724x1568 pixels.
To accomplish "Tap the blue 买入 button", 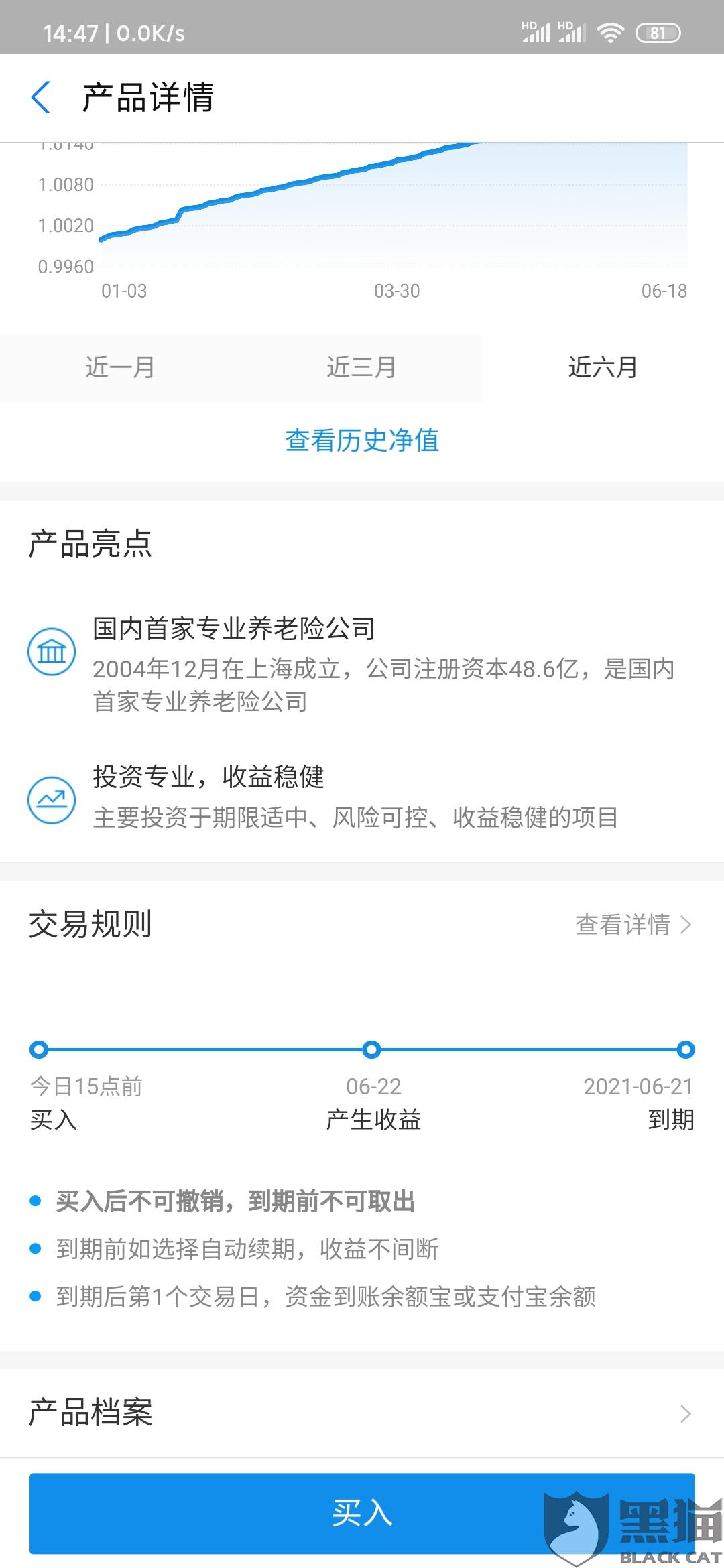I will [x=362, y=1513].
